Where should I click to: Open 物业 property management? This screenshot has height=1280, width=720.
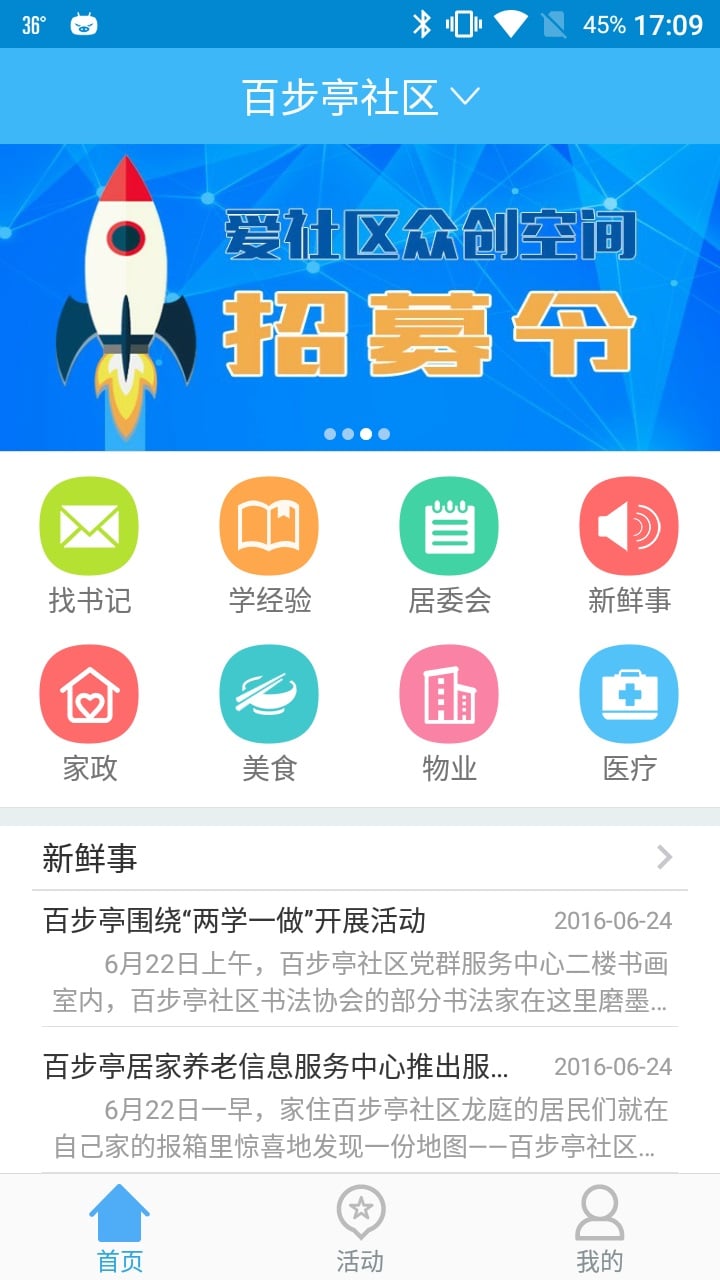tap(449, 694)
